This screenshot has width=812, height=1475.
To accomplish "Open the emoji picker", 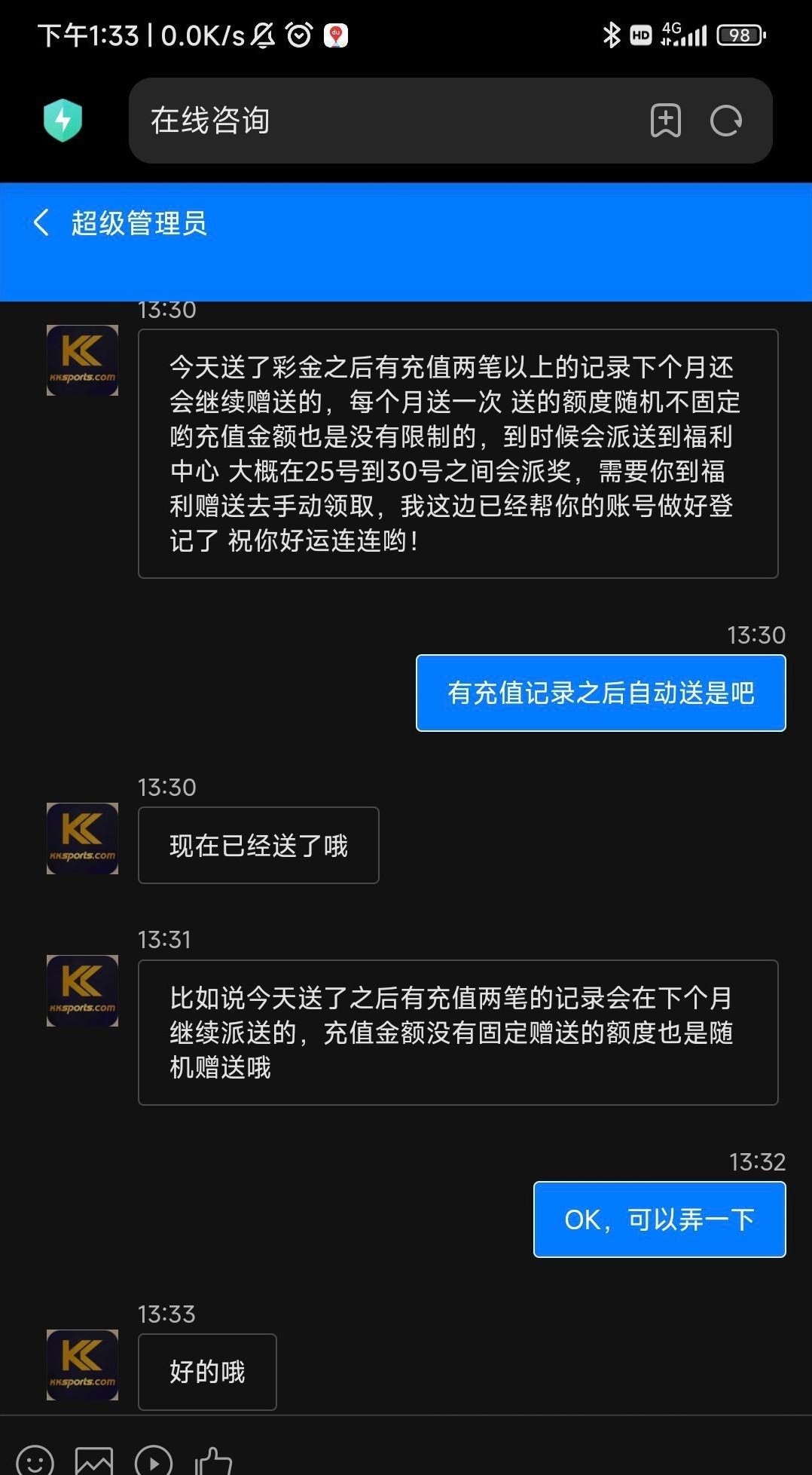I will (35, 1461).
